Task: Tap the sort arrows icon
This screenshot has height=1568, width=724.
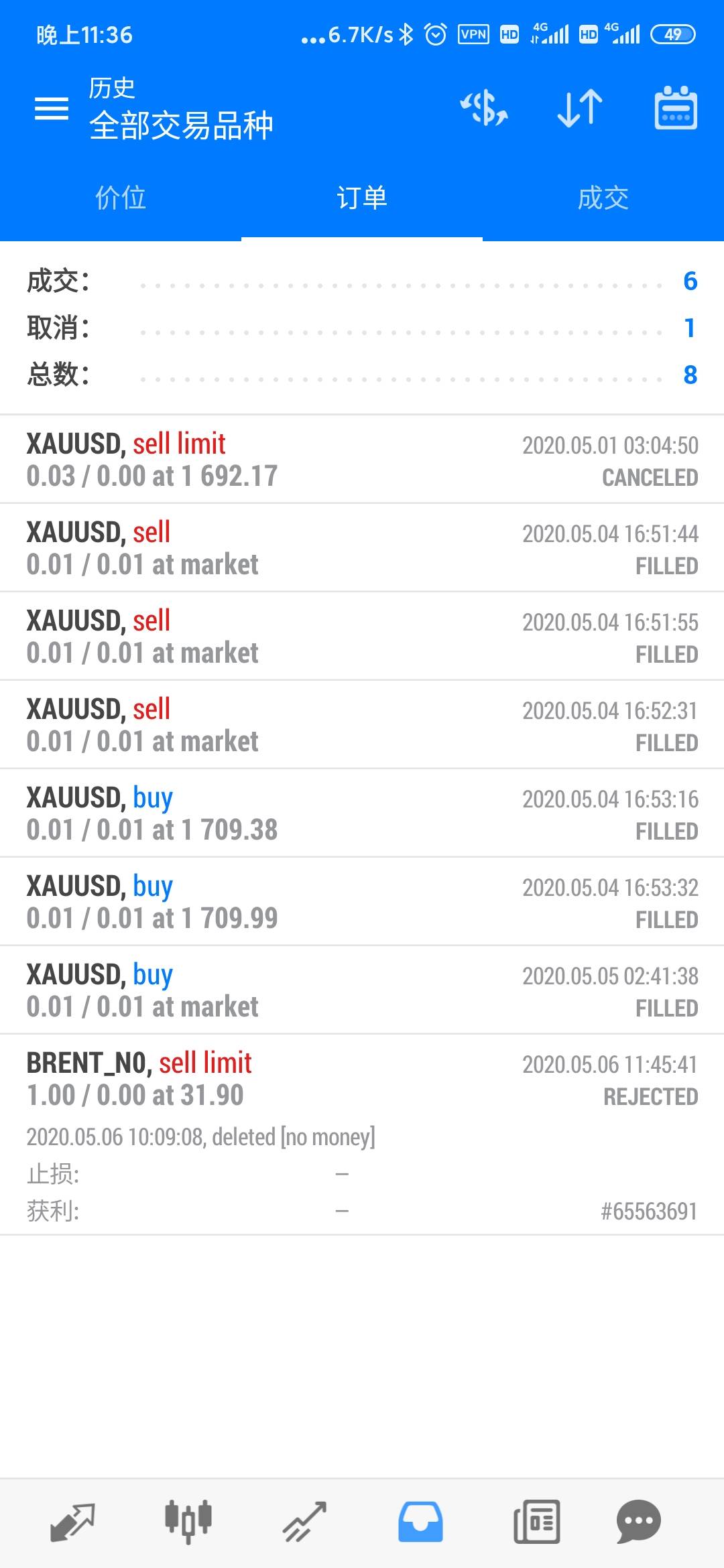Action: [x=580, y=109]
